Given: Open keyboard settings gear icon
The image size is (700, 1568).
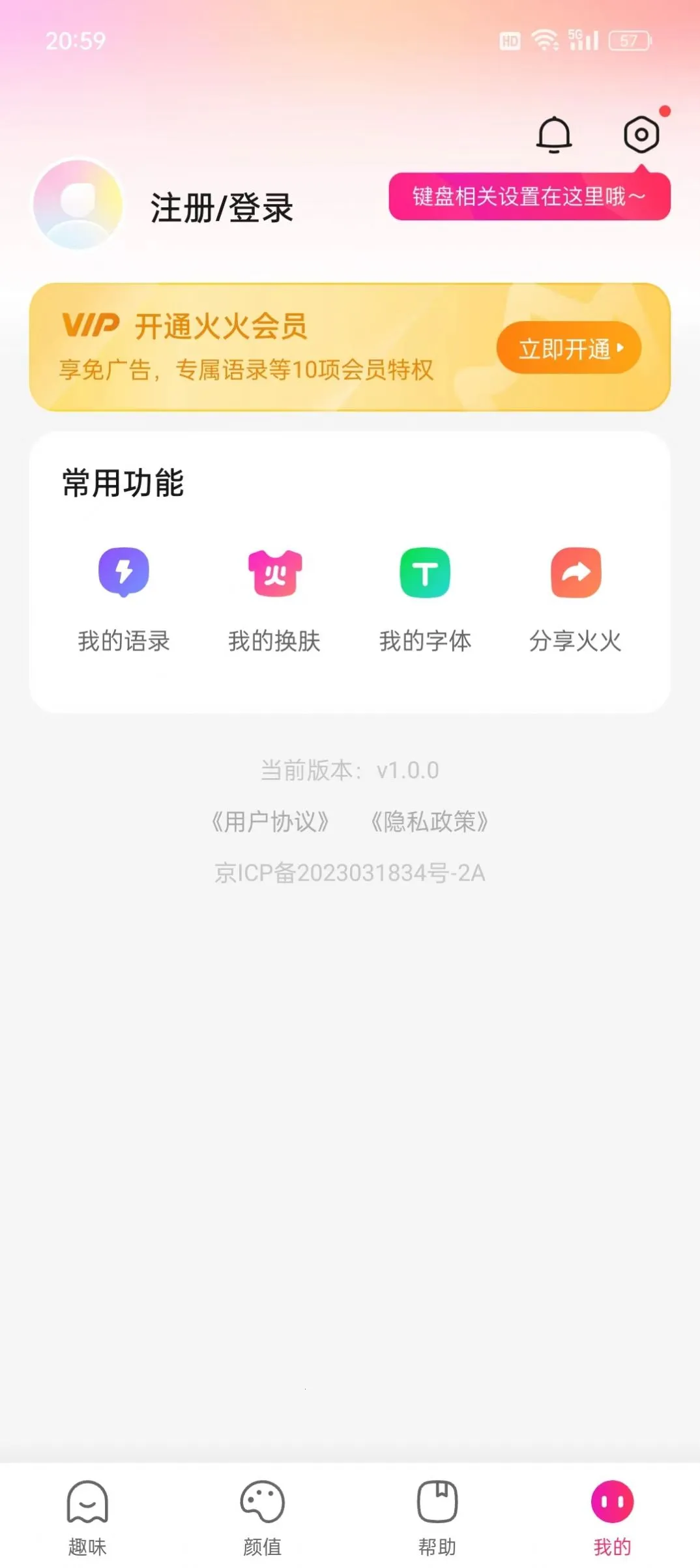Looking at the screenshot, I should pyautogui.click(x=641, y=134).
